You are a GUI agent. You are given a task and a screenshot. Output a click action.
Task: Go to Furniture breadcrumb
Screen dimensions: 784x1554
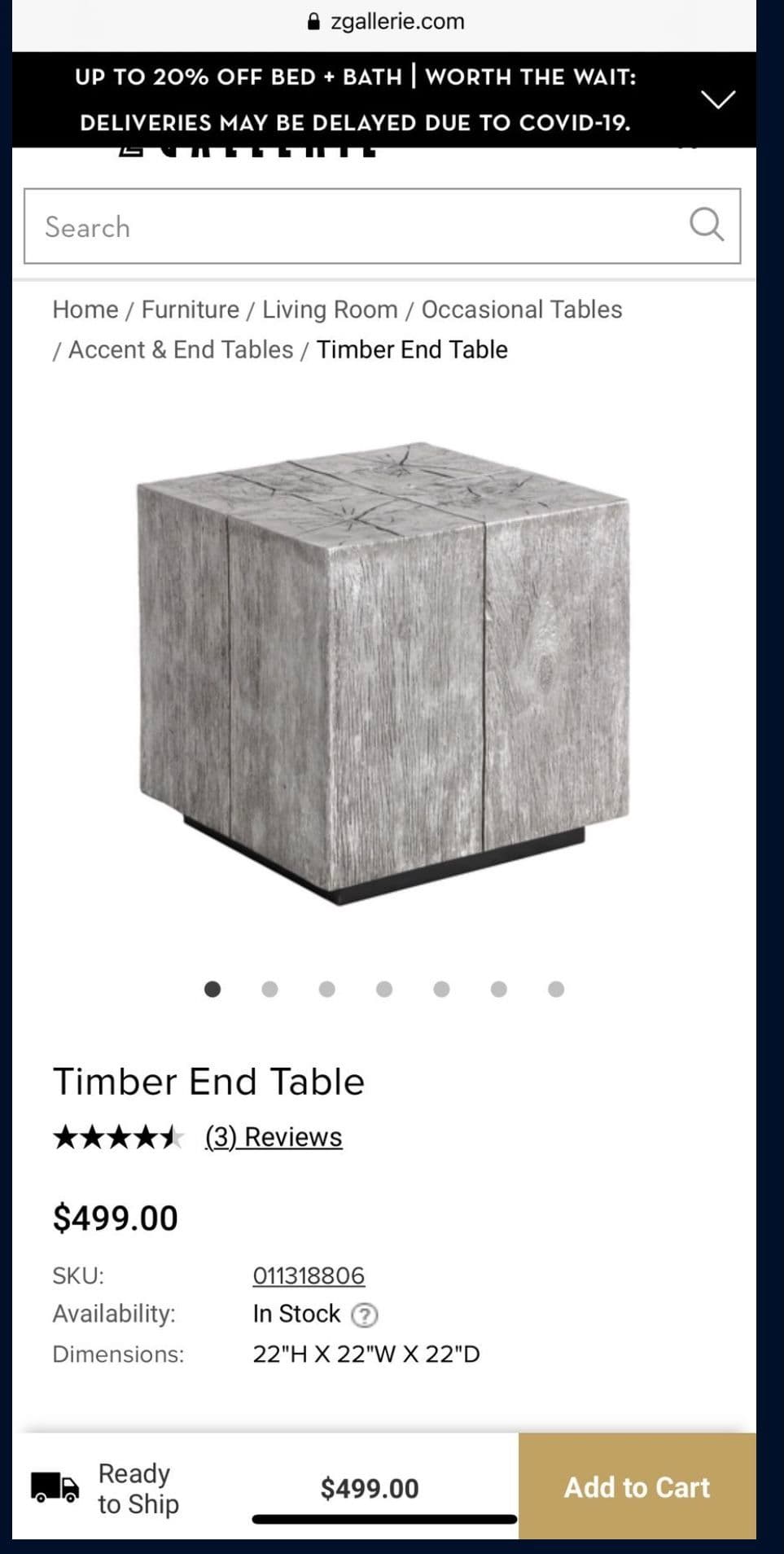coord(190,309)
